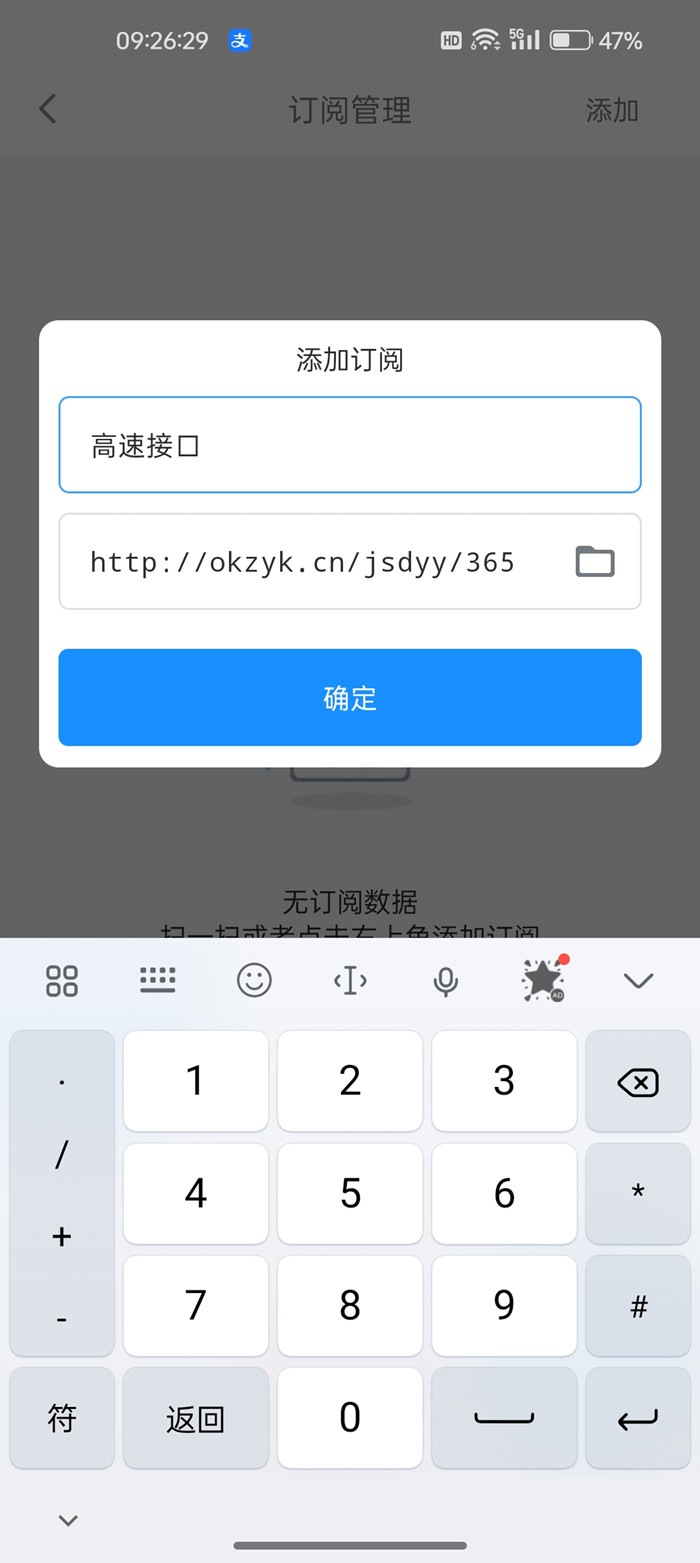Open the emoji smiley panel
Image resolution: width=700 pixels, height=1563 pixels.
[254, 981]
